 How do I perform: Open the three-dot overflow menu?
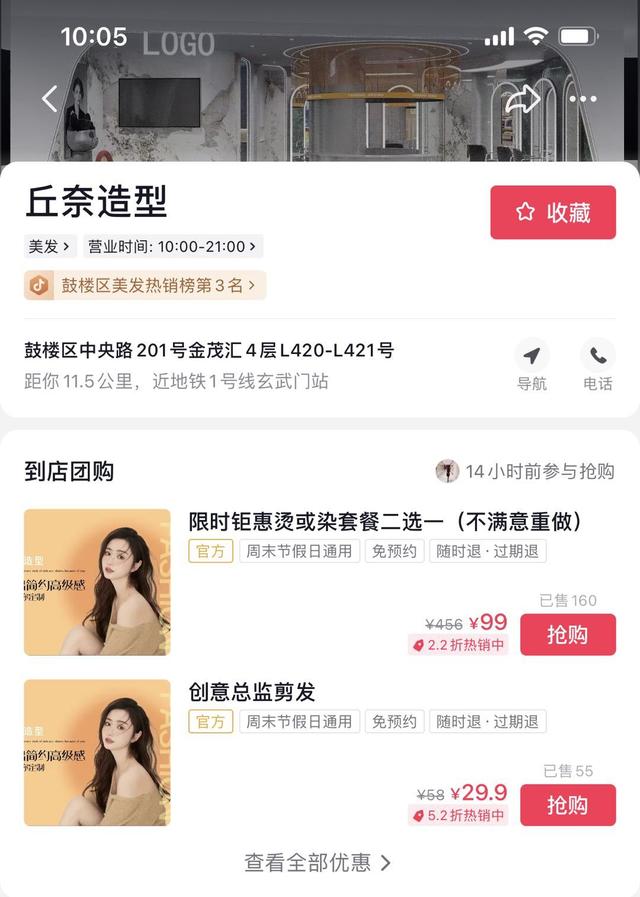[582, 99]
